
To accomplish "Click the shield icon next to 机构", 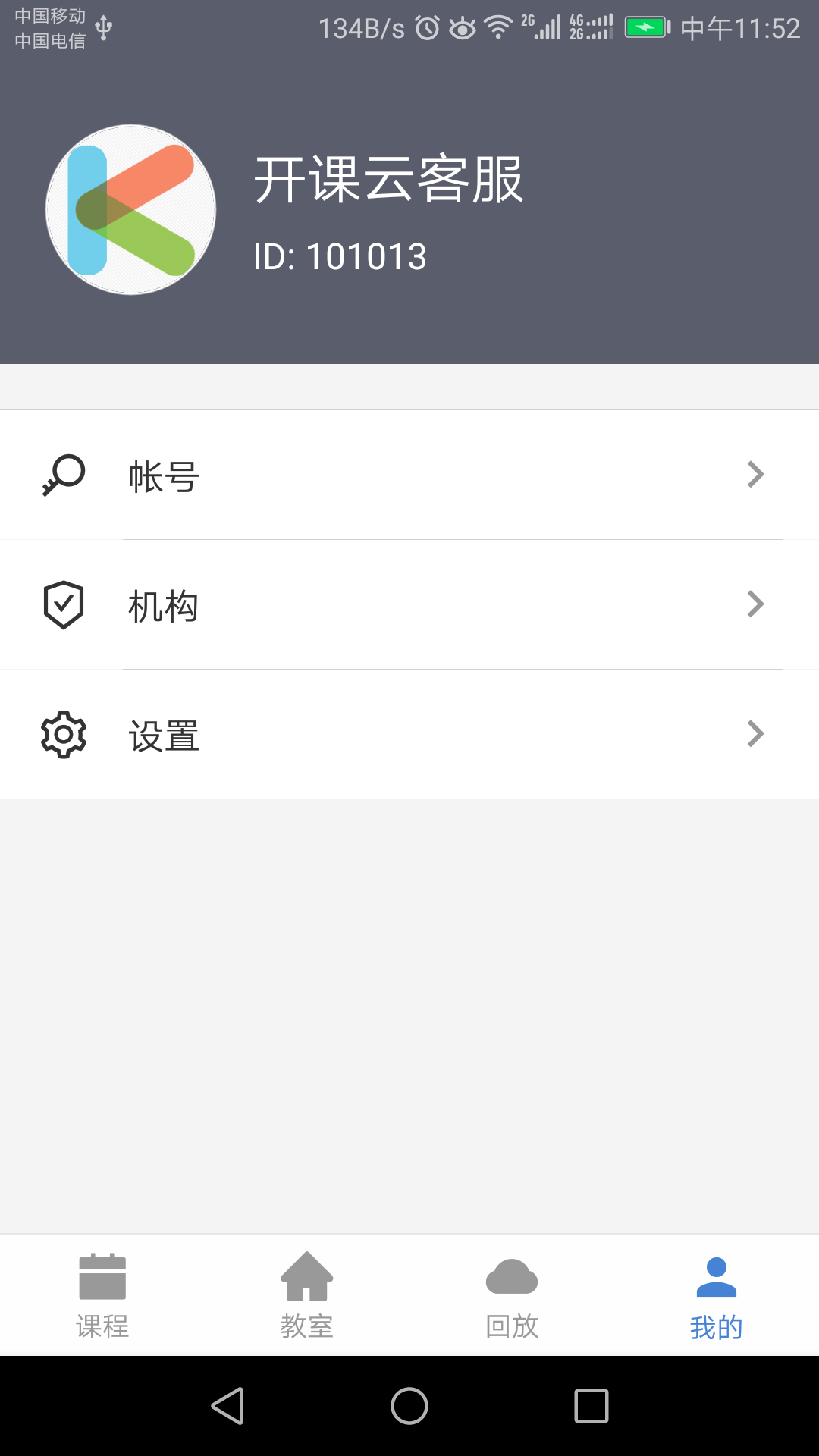I will [x=64, y=604].
